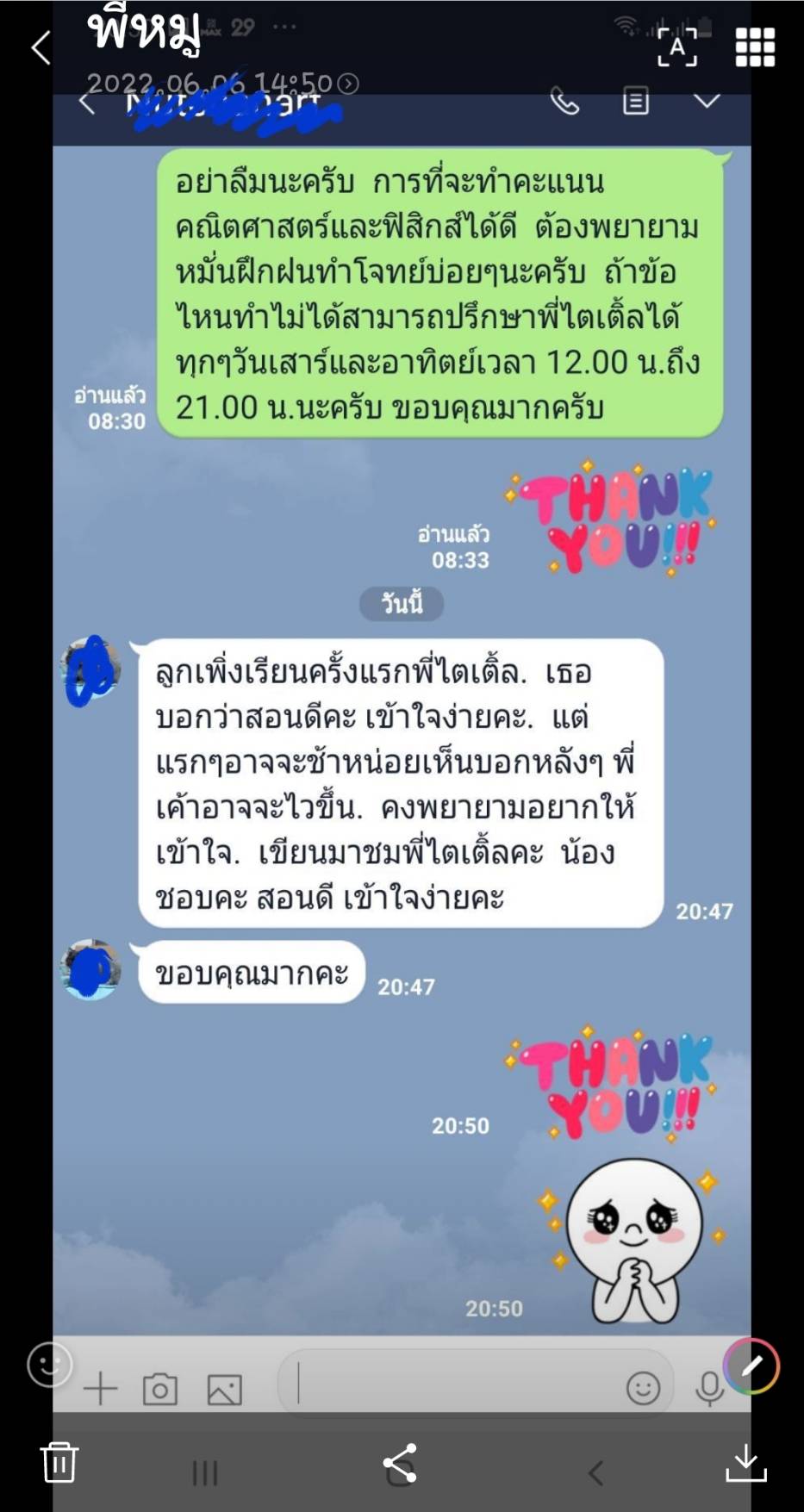Show image details via date info icon
This screenshot has height=1512, width=804.
click(348, 84)
